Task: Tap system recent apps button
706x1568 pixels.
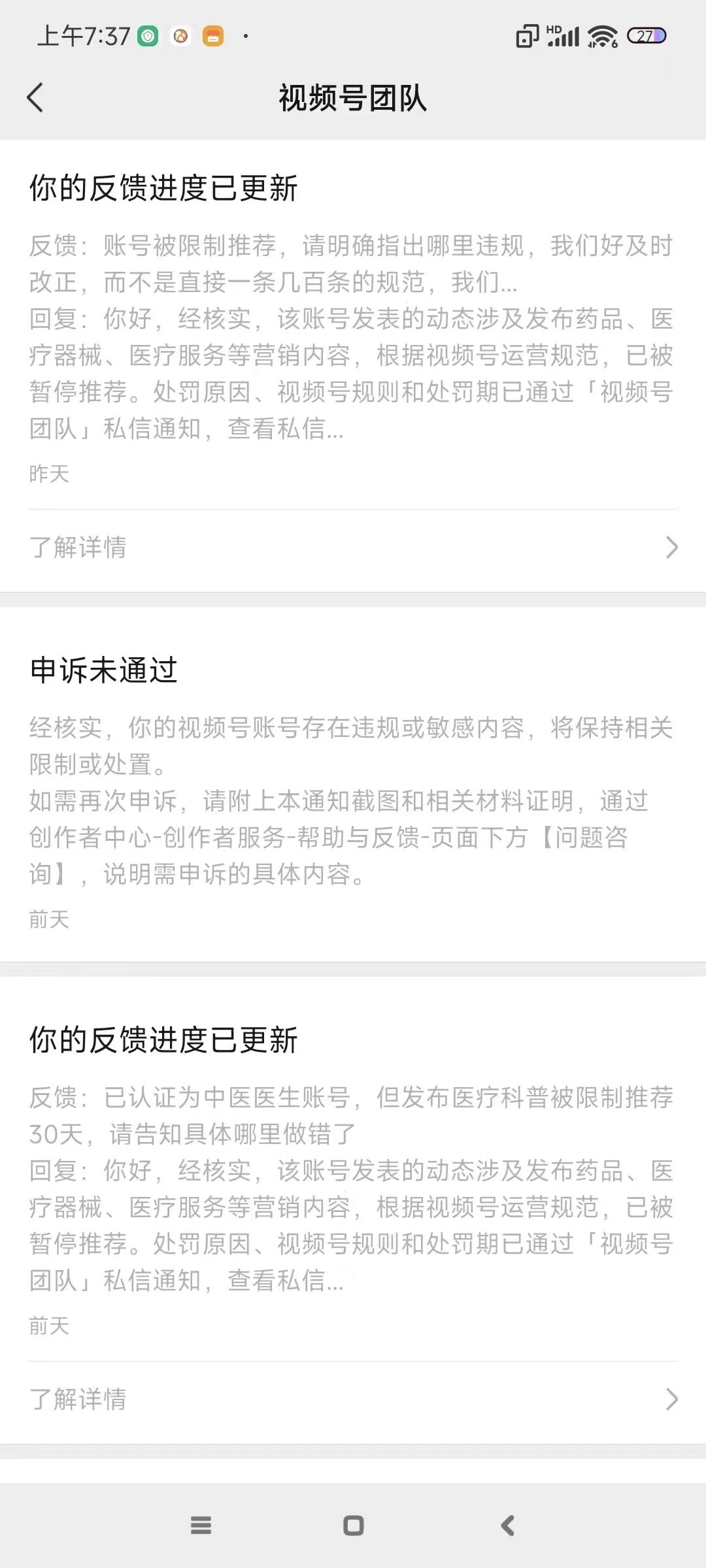Action: [x=201, y=1526]
